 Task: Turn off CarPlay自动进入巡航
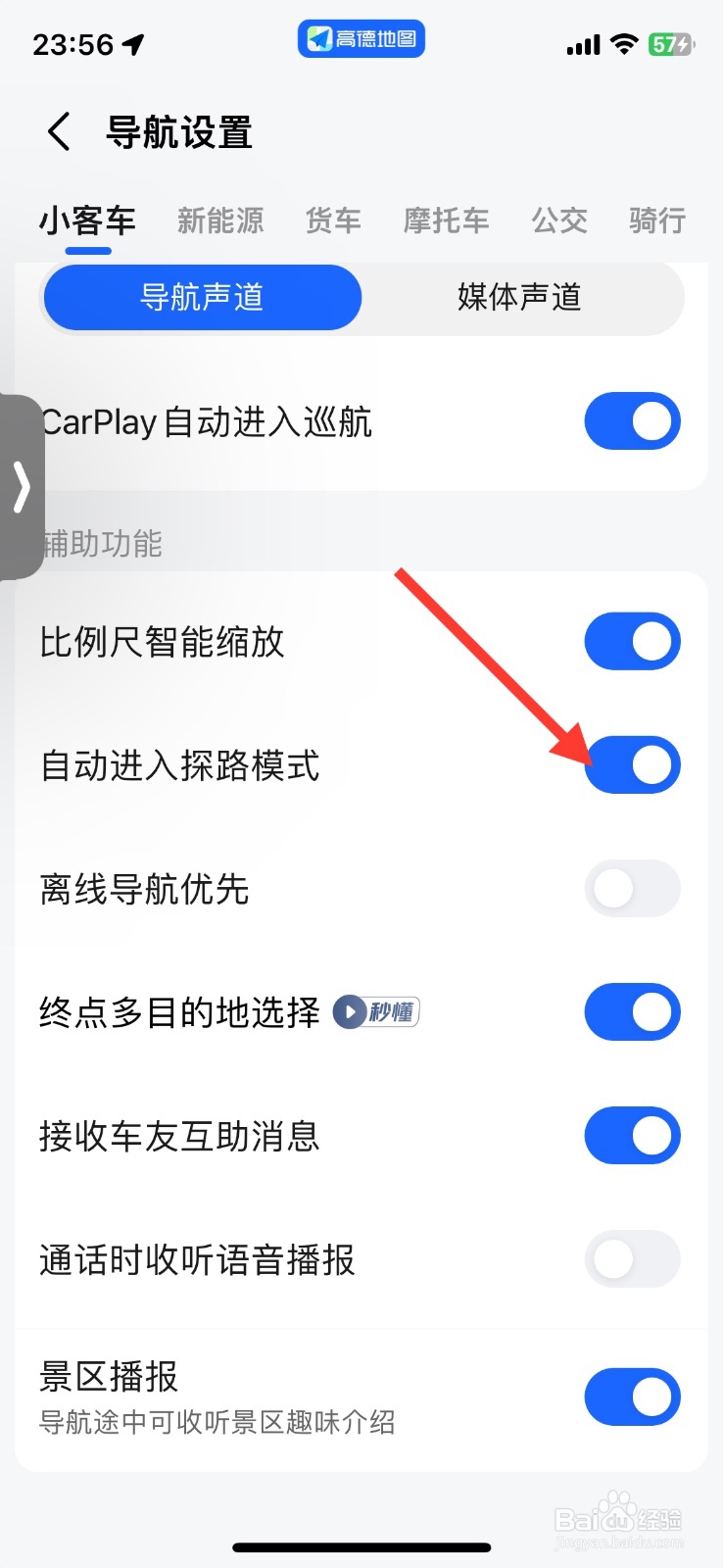632,421
